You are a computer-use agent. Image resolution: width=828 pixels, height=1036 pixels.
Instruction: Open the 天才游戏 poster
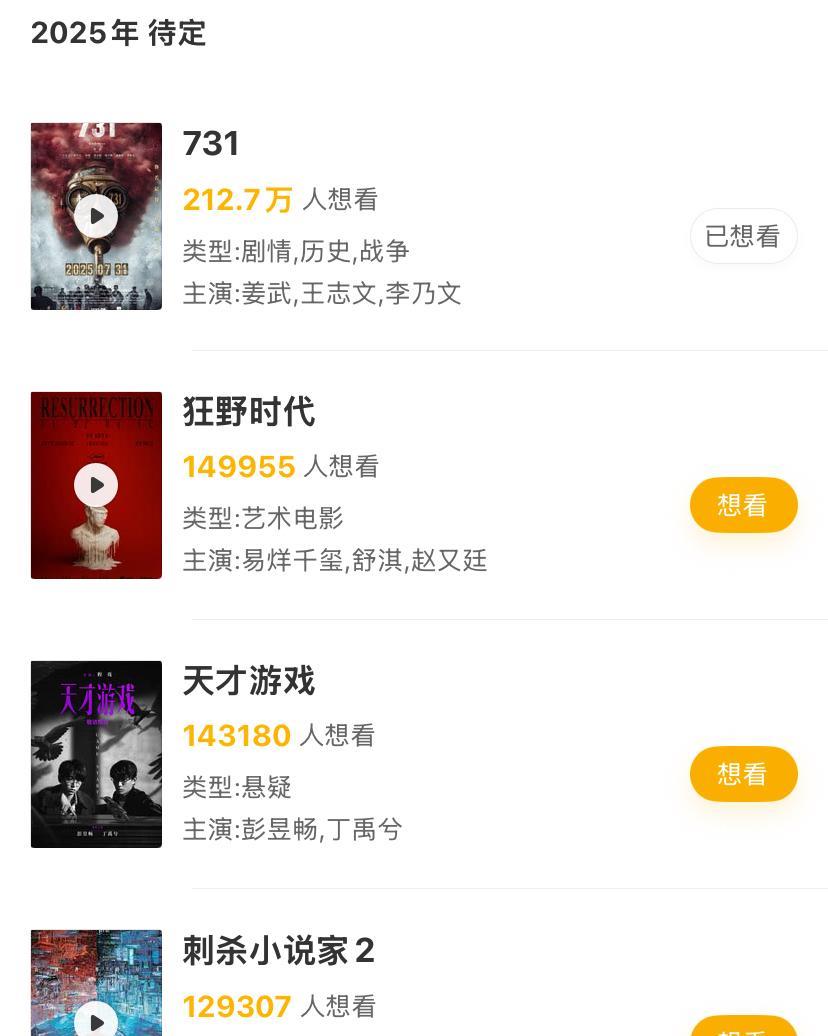[96, 754]
